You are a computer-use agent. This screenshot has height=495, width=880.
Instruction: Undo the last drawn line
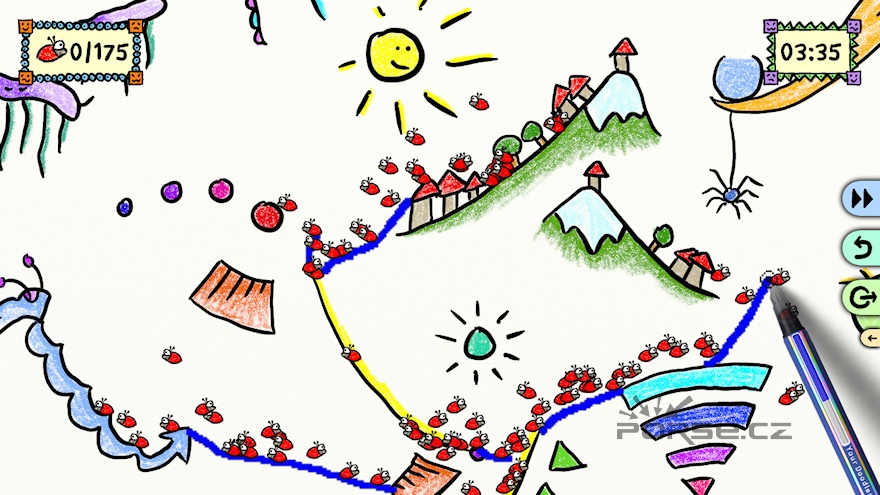click(862, 247)
